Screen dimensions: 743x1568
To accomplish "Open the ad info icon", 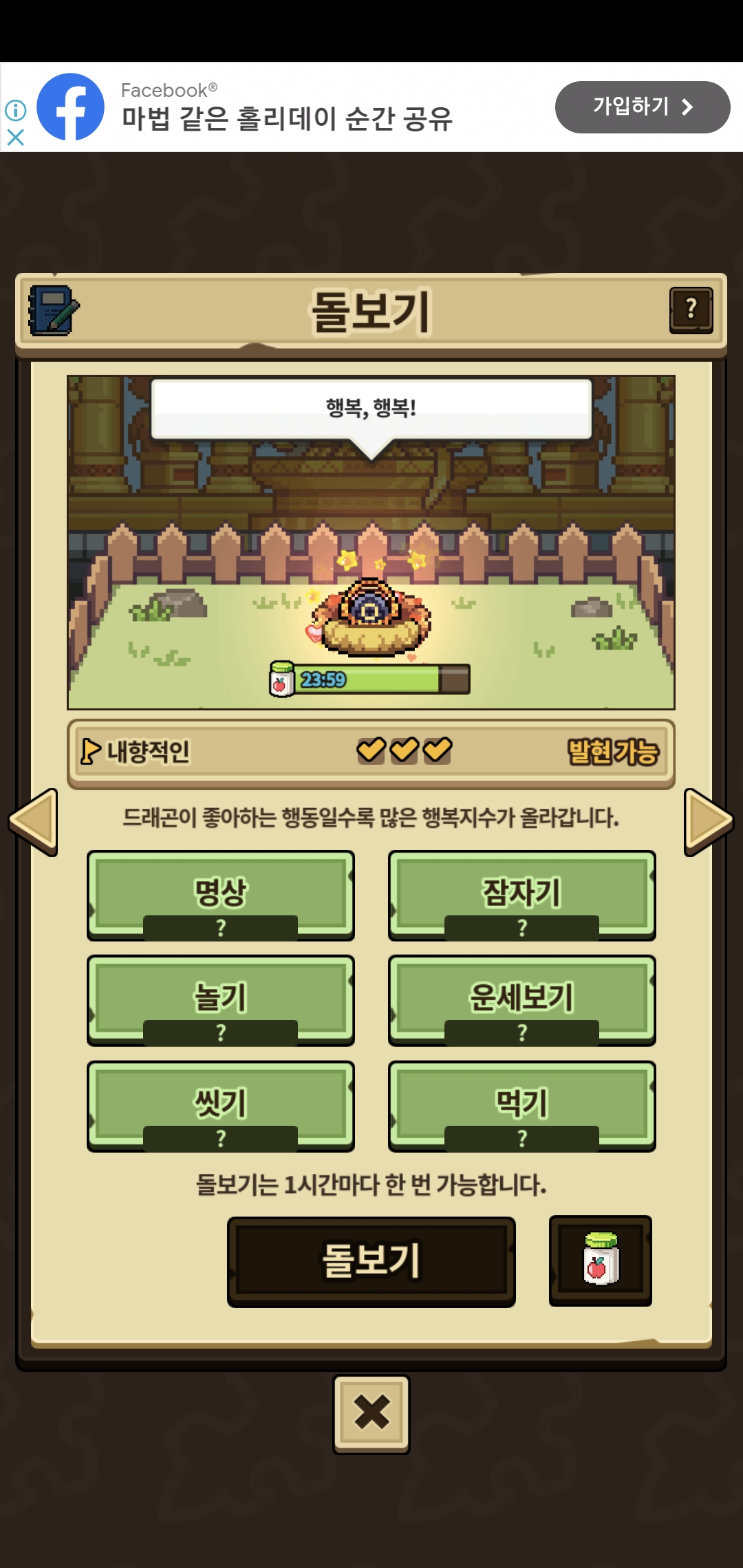I will 15,109.
